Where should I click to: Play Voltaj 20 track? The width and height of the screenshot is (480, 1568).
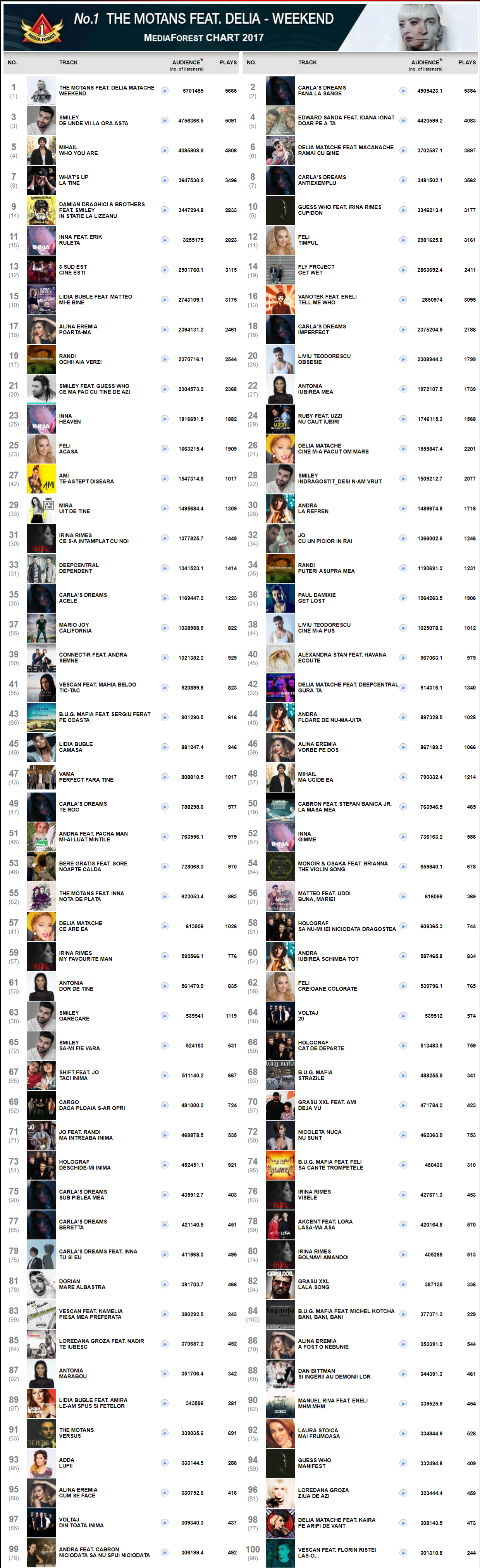click(x=403, y=1016)
